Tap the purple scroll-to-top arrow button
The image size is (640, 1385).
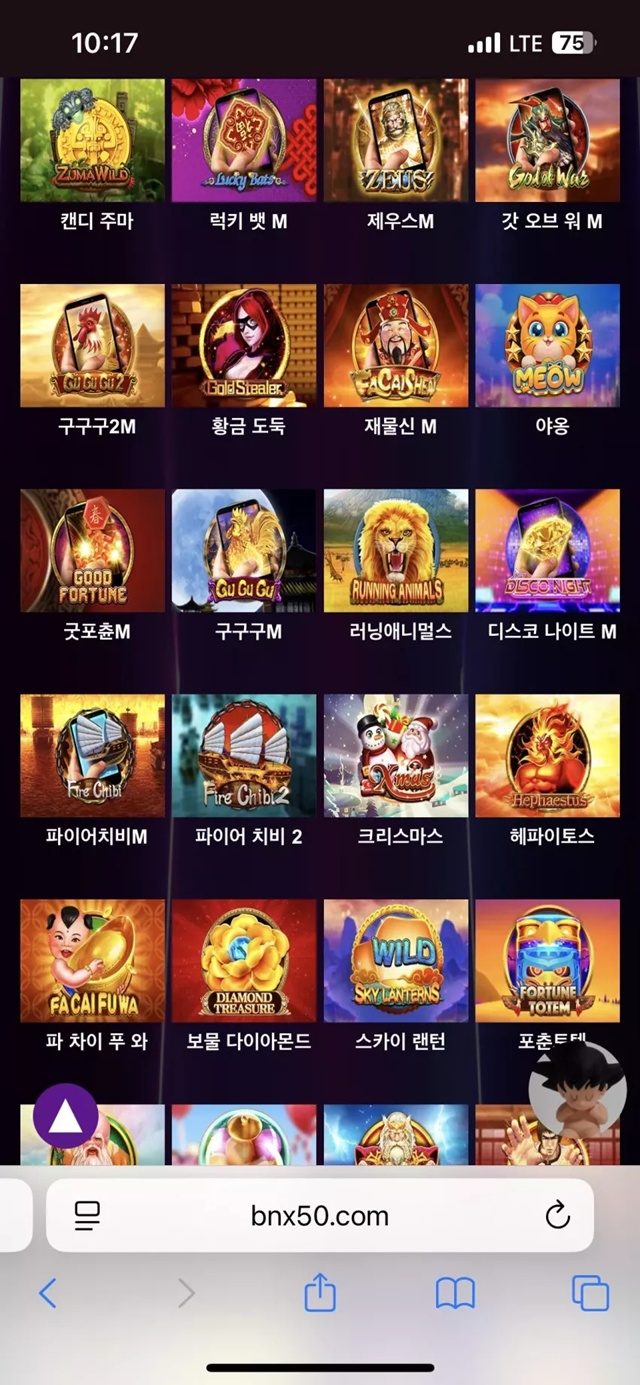tap(66, 1116)
